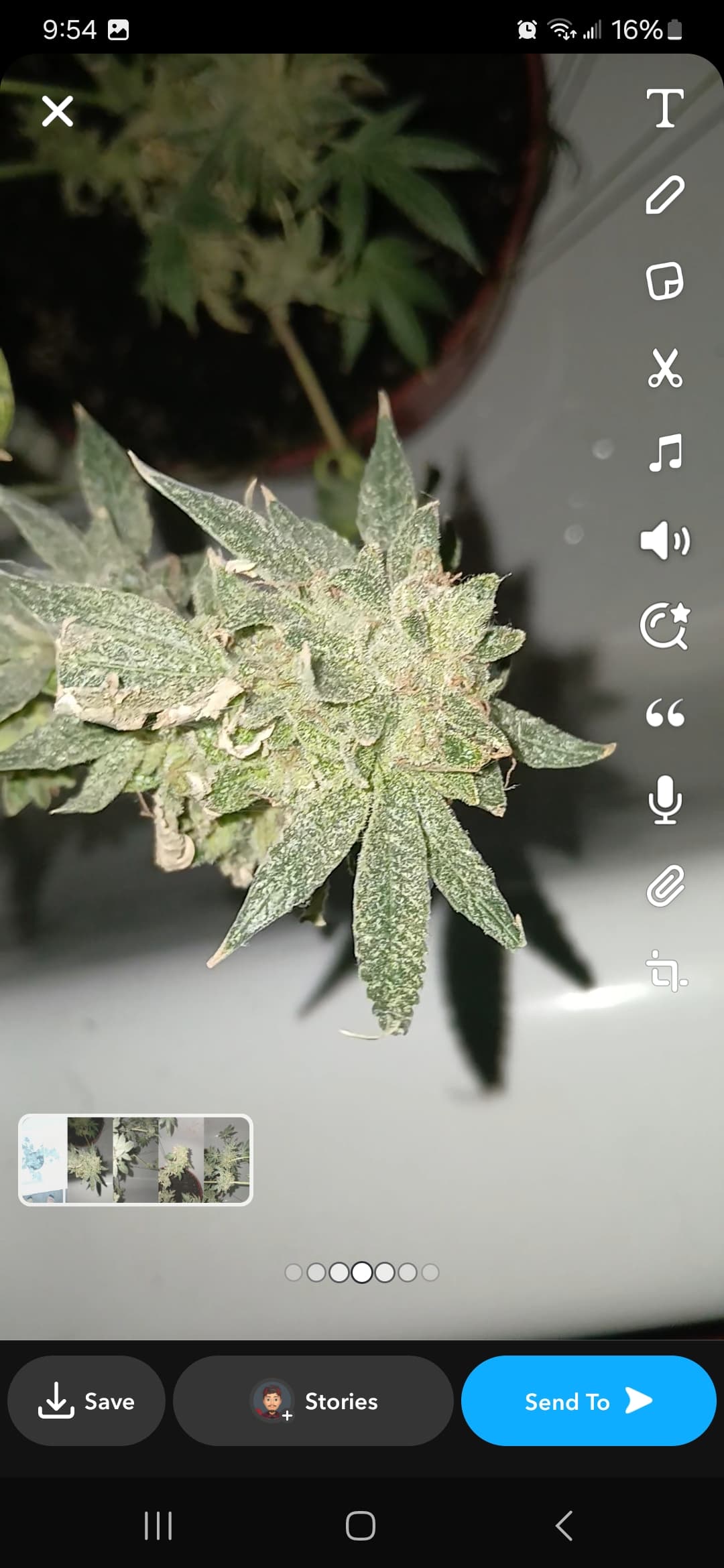Go back using the system back button

coord(564,1526)
